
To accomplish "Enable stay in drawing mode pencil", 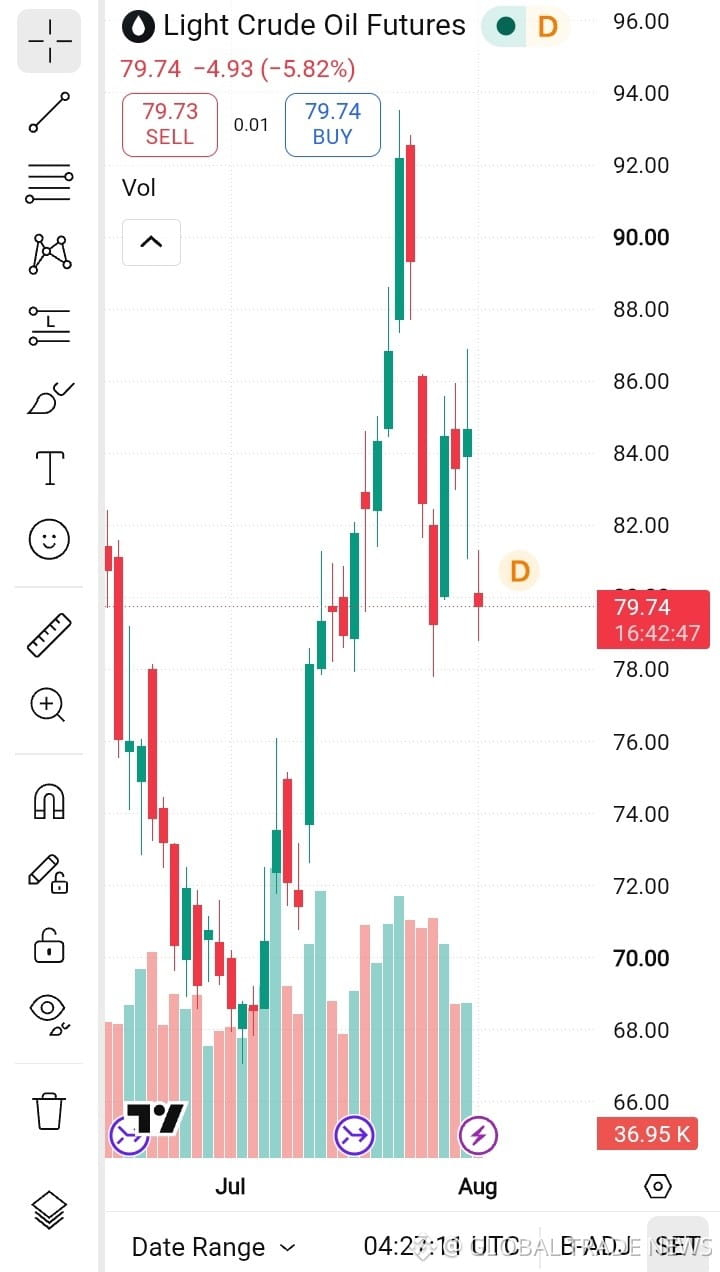I will pos(49,873).
